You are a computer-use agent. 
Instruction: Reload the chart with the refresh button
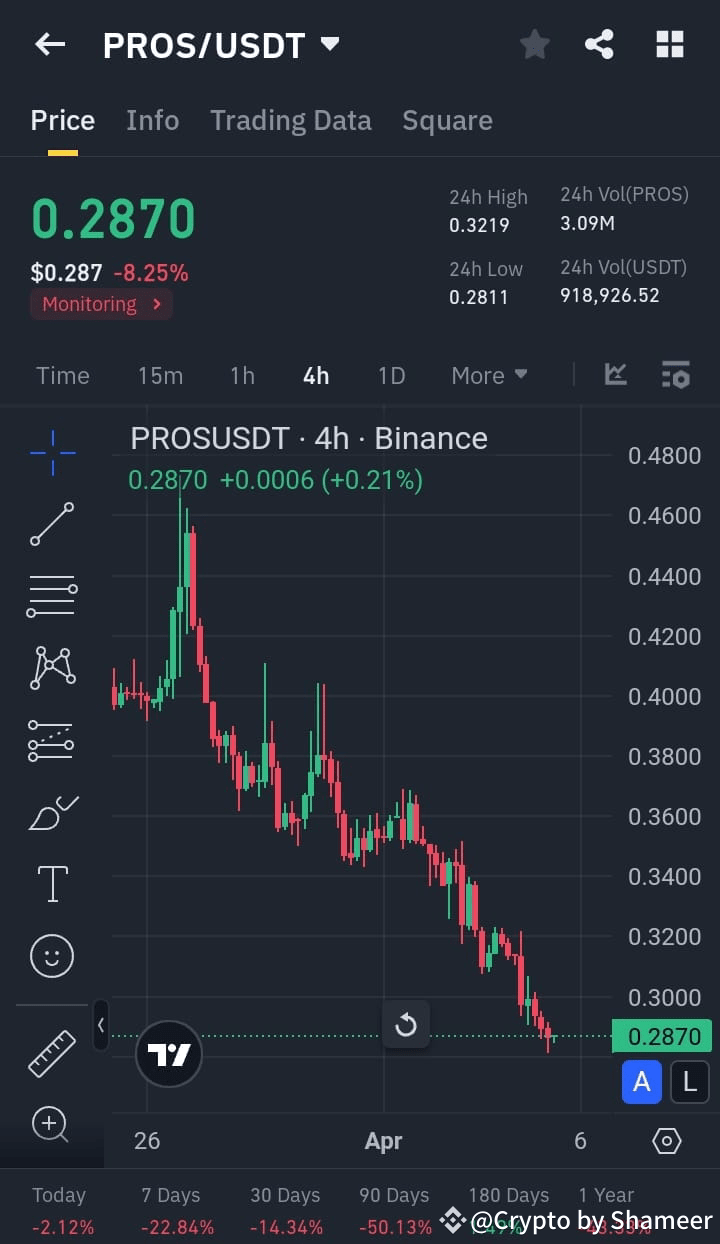406,1025
